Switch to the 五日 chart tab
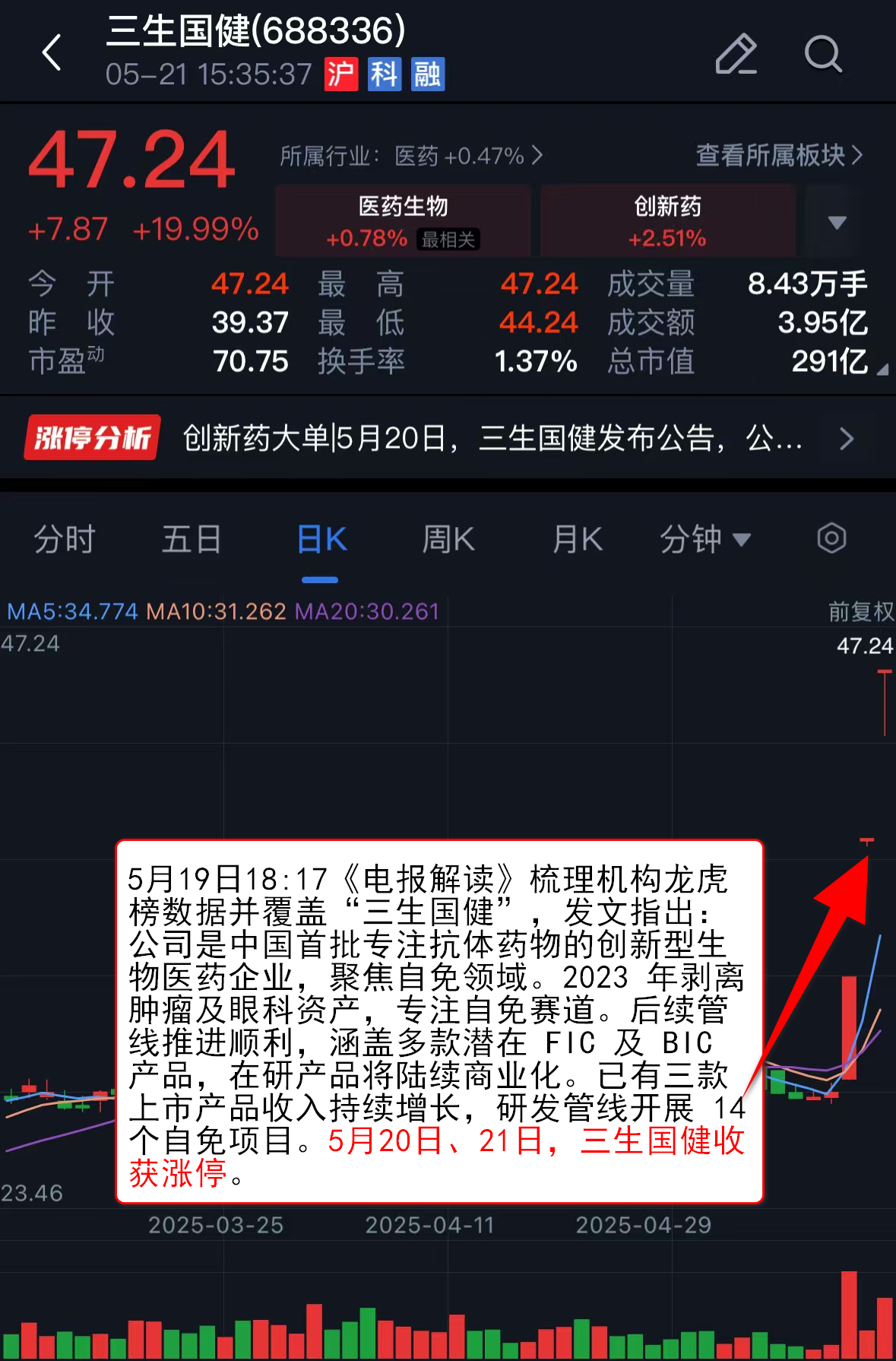 (x=191, y=540)
